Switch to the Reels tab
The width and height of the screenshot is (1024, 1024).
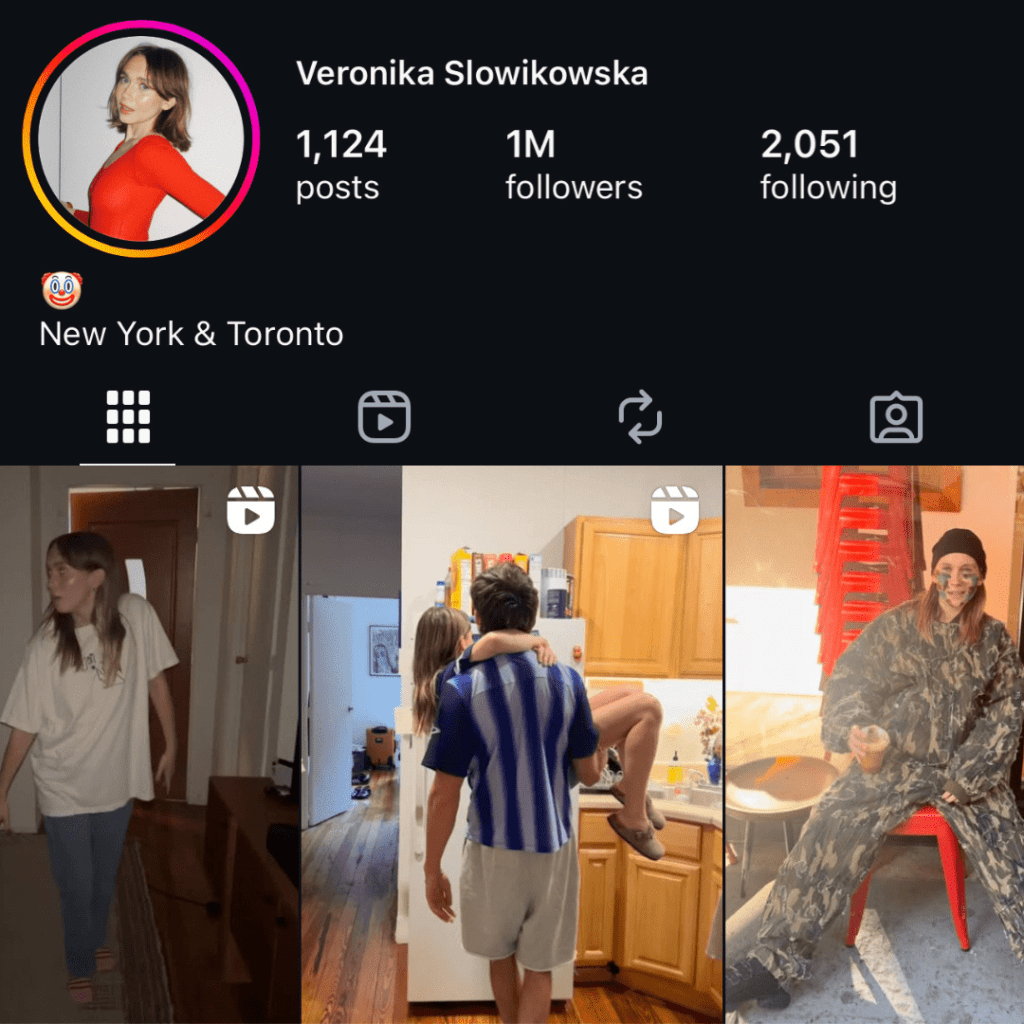point(384,417)
